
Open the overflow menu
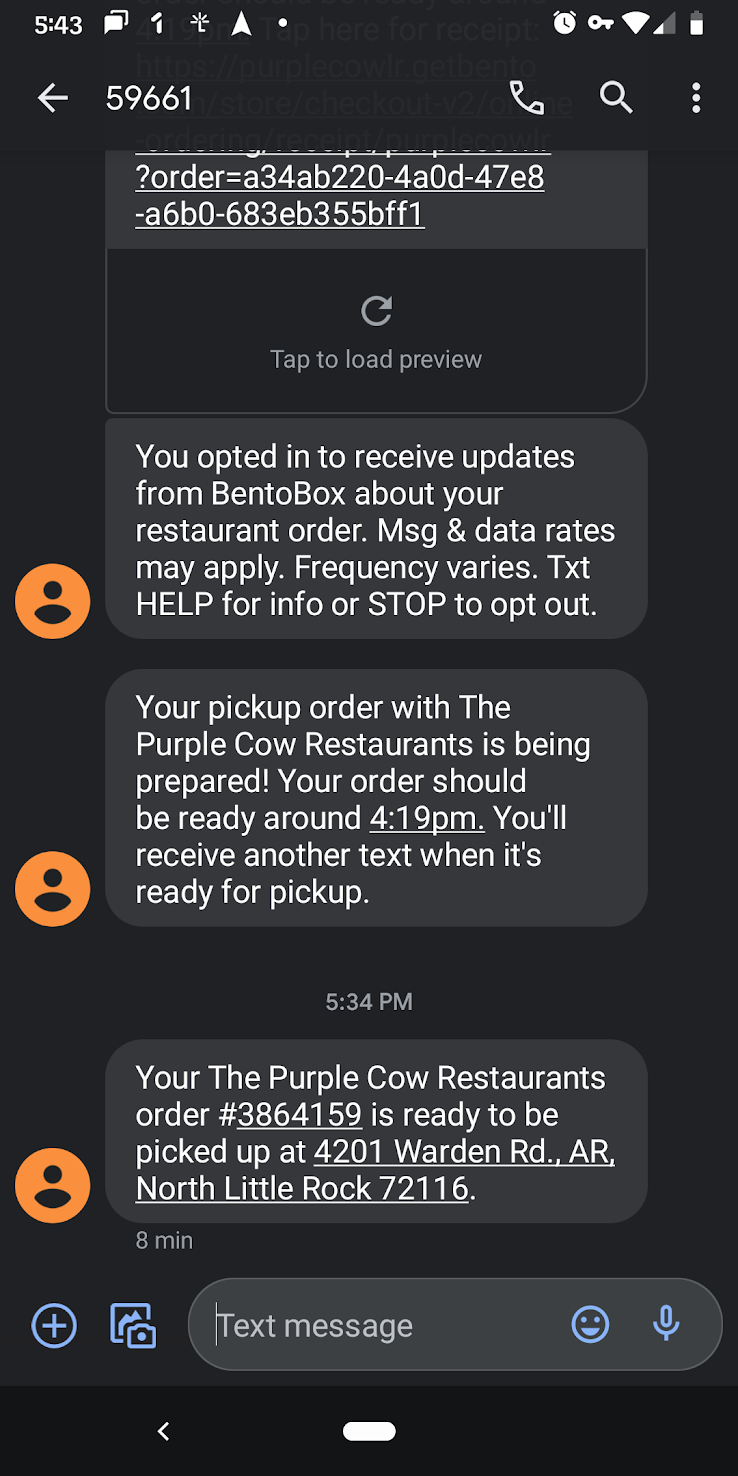(x=696, y=98)
